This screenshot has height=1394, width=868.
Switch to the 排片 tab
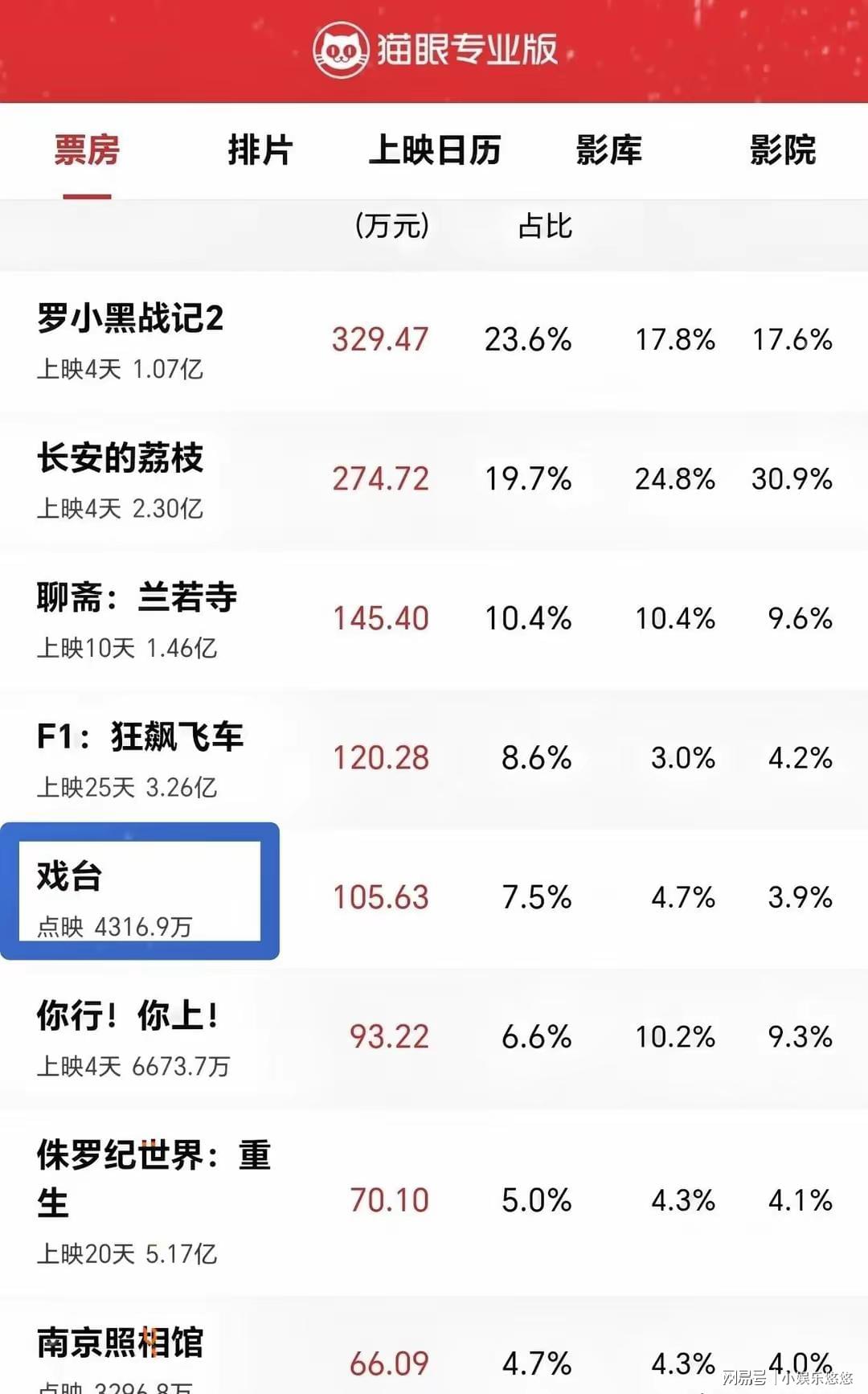pyautogui.click(x=260, y=150)
